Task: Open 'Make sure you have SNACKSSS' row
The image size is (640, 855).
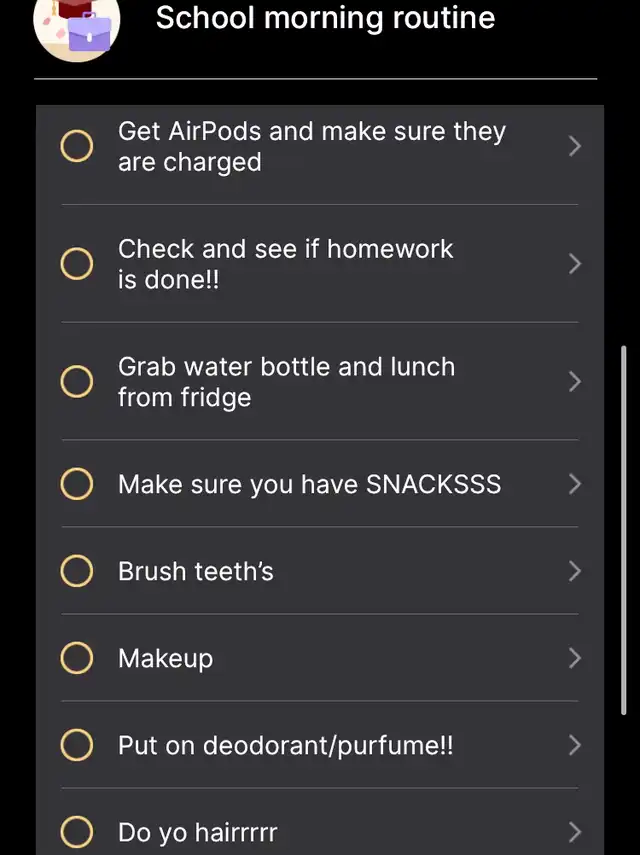Action: [x=574, y=485]
